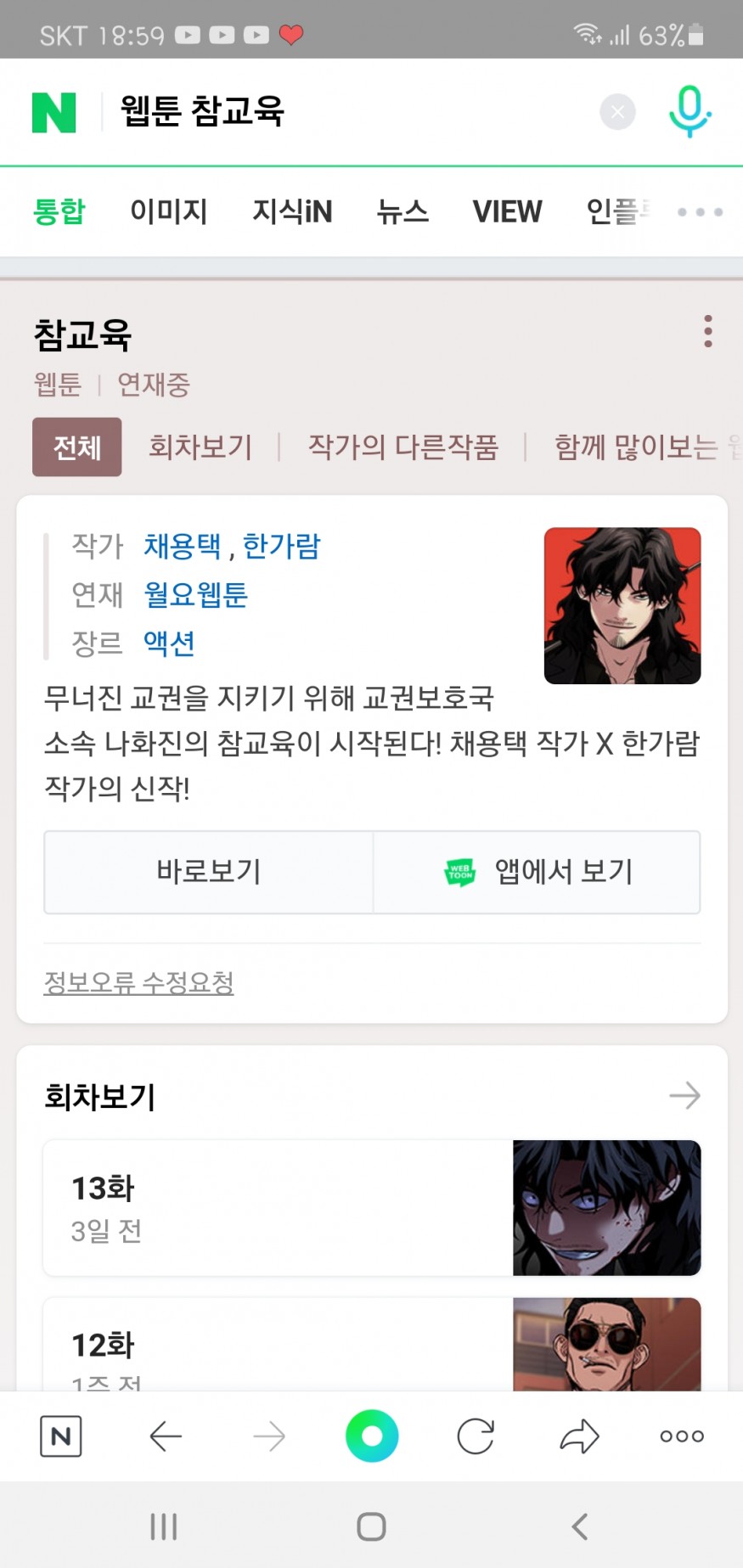The height and width of the screenshot is (1568, 743).
Task: Open the full 회차보기 list arrow
Action: click(x=684, y=1096)
